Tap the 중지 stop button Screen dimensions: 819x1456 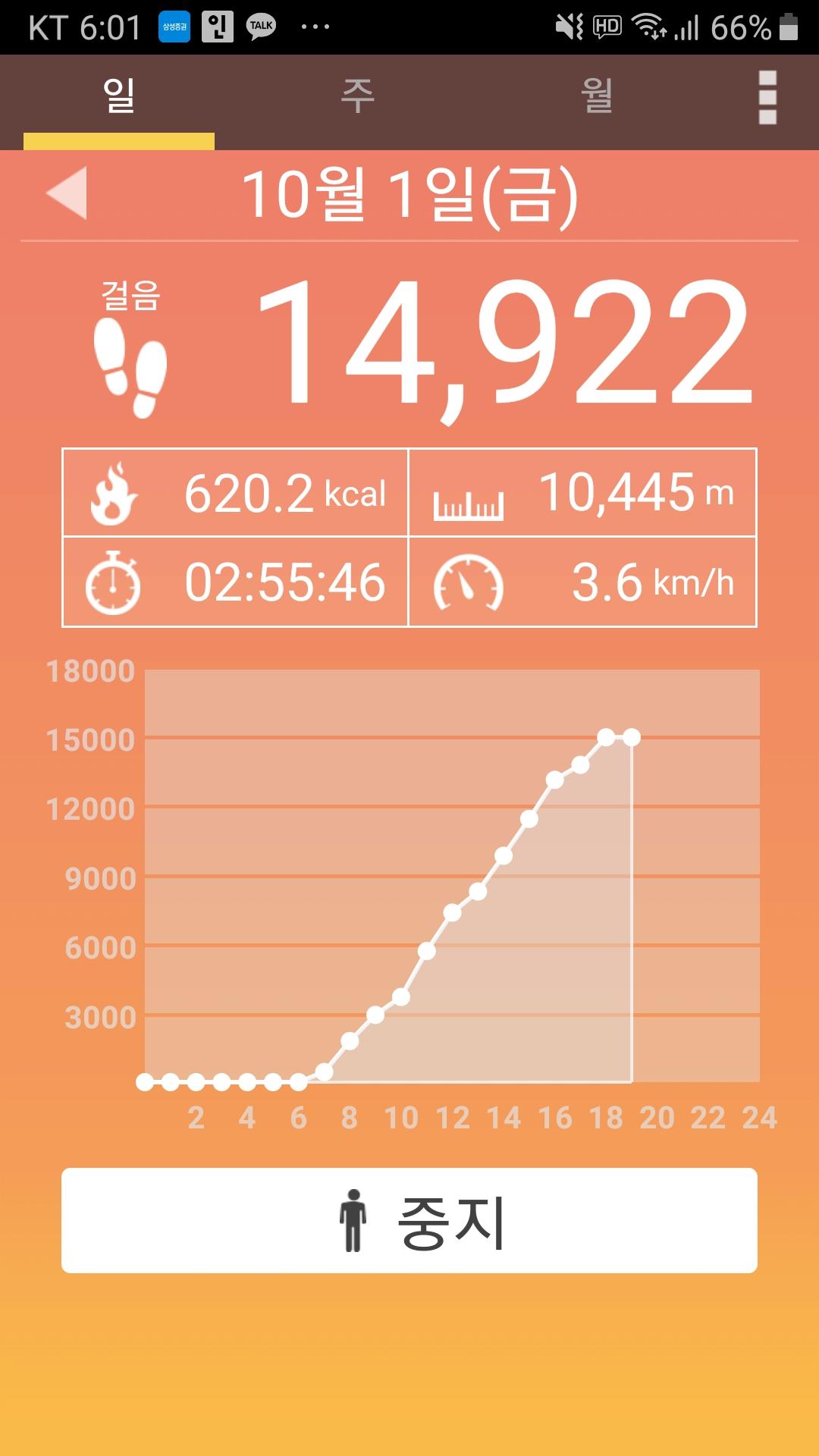click(x=409, y=1220)
